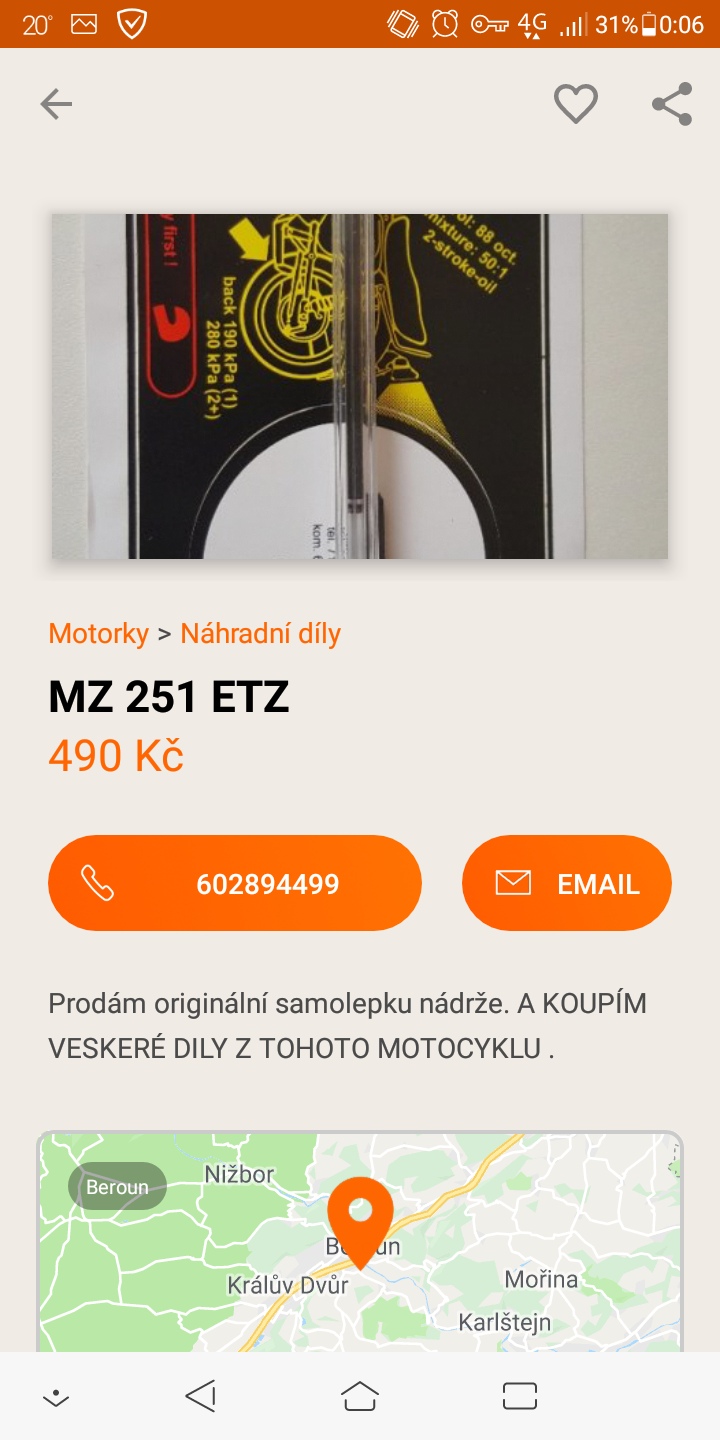Open the listing photo of the sticker
720x1440 pixels.
tap(360, 386)
